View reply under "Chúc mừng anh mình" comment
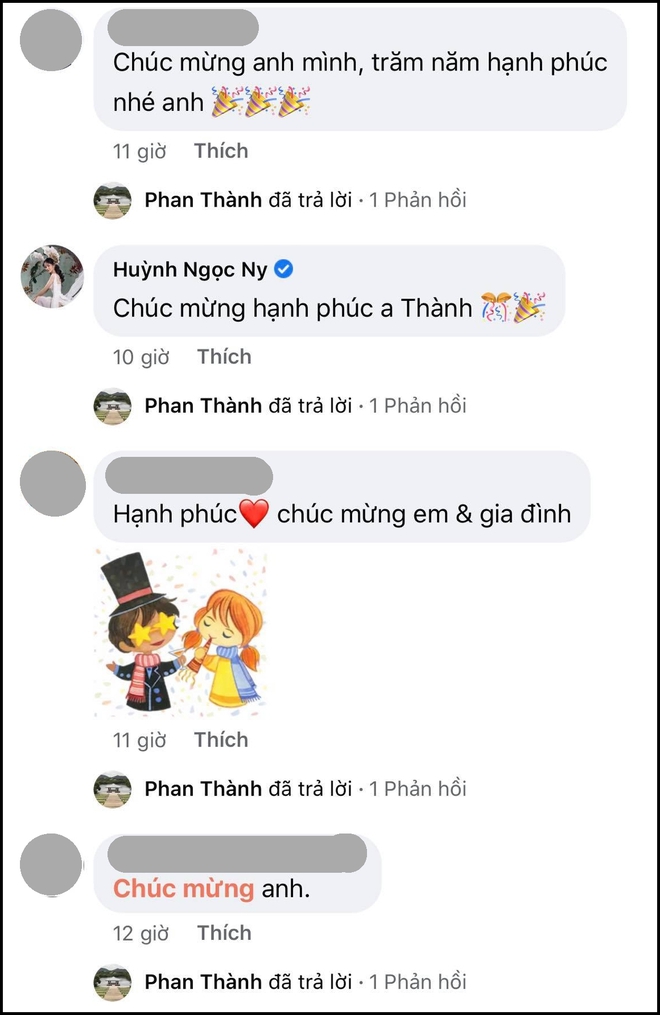660x1015 pixels. [x=305, y=200]
